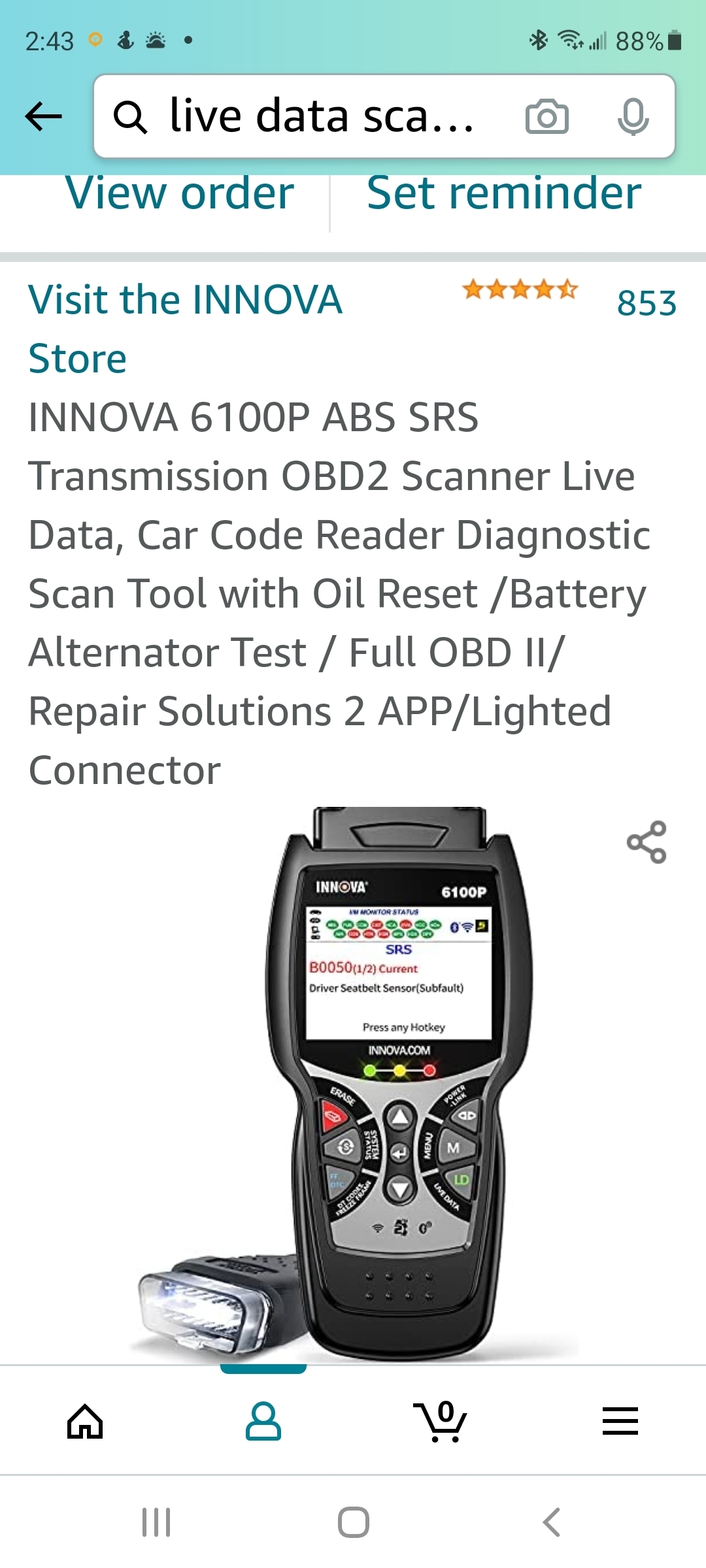Open camera search in the search bar
Viewport: 706px width, 1568px height.
coord(546,117)
